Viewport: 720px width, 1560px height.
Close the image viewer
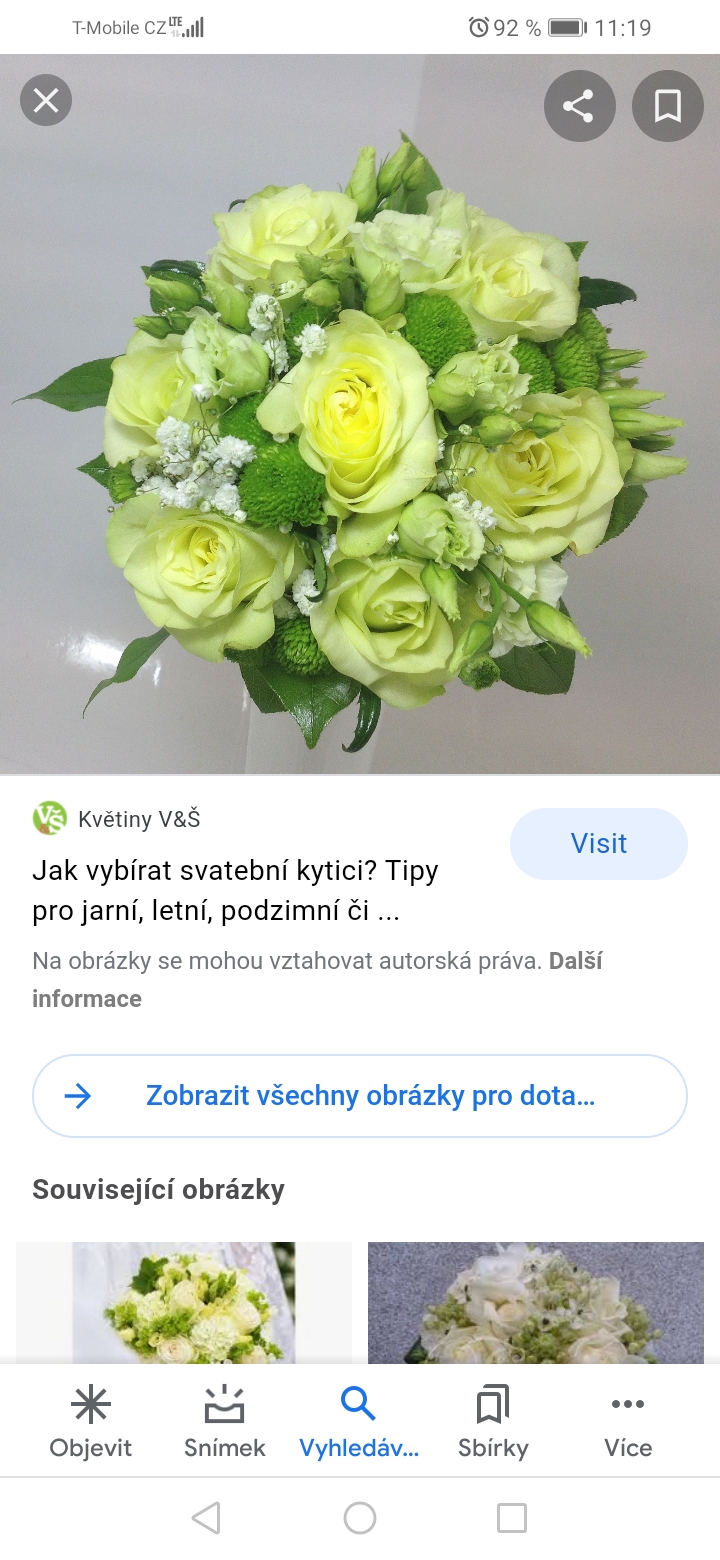[x=46, y=101]
